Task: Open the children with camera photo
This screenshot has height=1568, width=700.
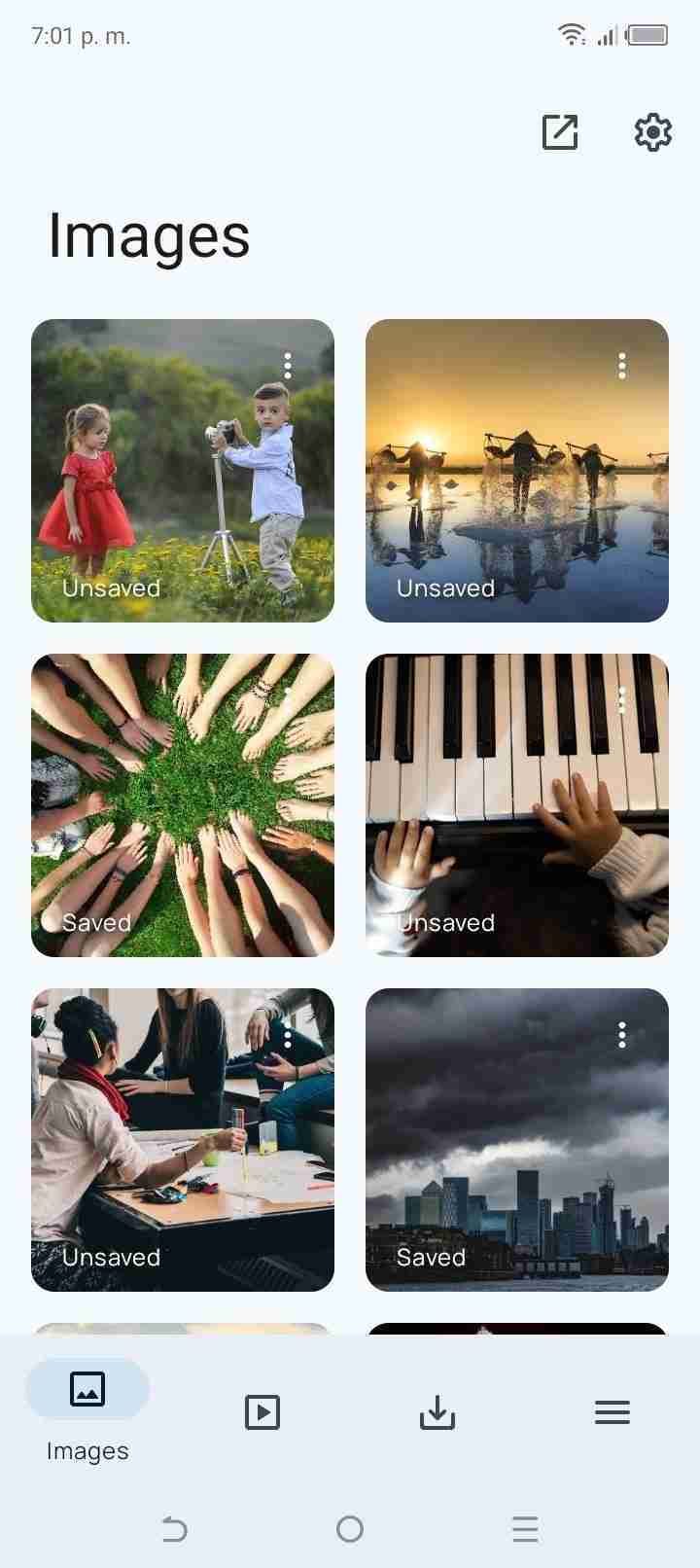Action: pos(183,471)
